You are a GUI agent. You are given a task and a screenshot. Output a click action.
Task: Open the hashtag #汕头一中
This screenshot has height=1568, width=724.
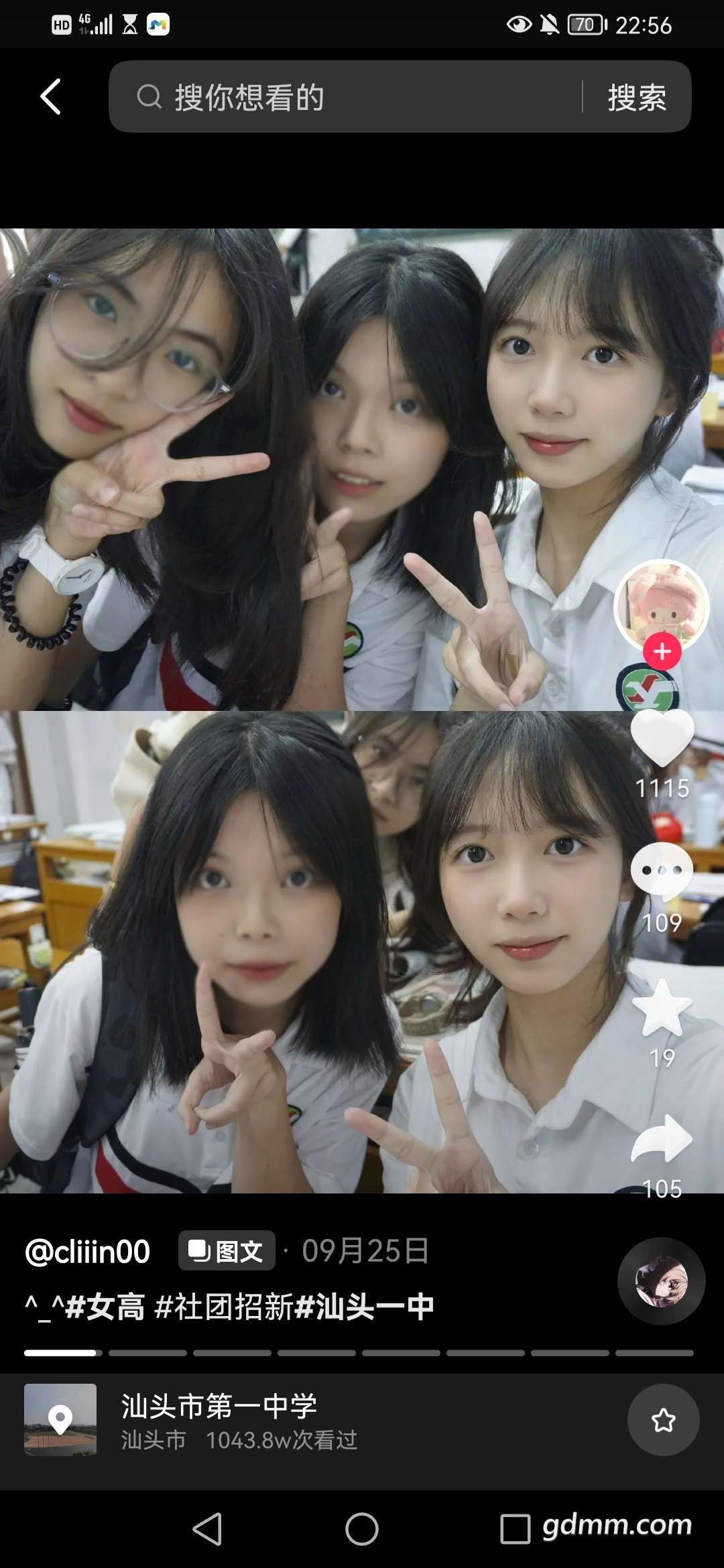click(364, 1307)
